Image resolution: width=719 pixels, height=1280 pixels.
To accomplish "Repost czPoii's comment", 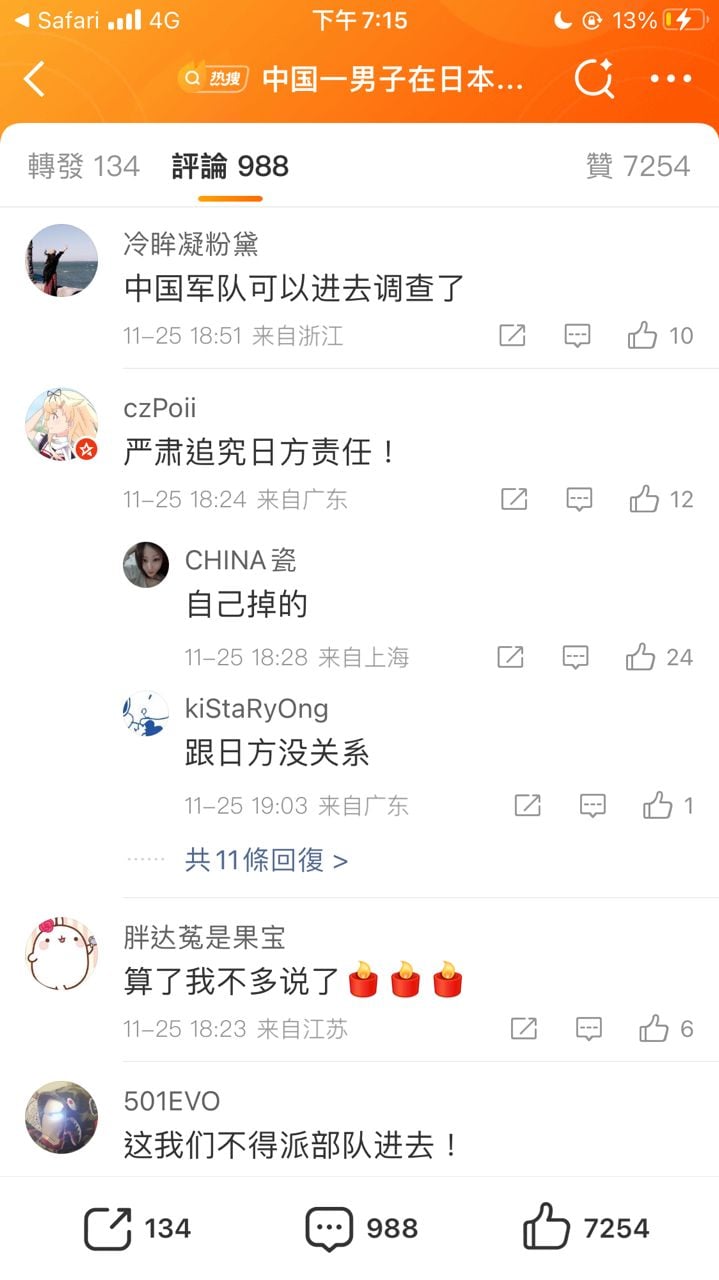I will (x=513, y=499).
